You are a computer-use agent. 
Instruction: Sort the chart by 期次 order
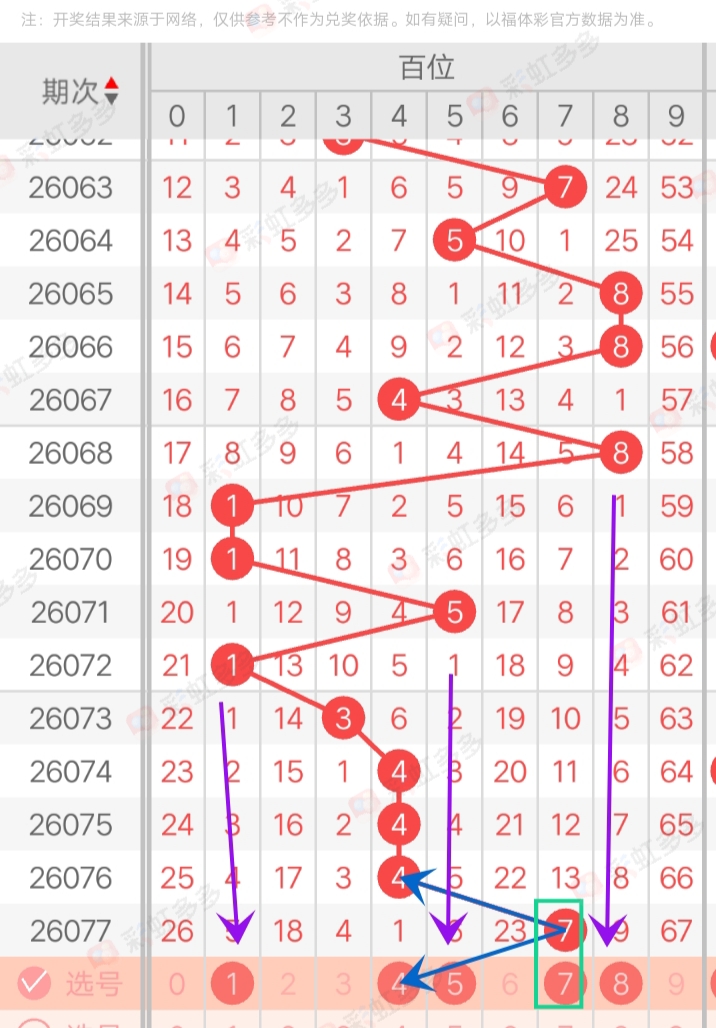[x=111, y=91]
